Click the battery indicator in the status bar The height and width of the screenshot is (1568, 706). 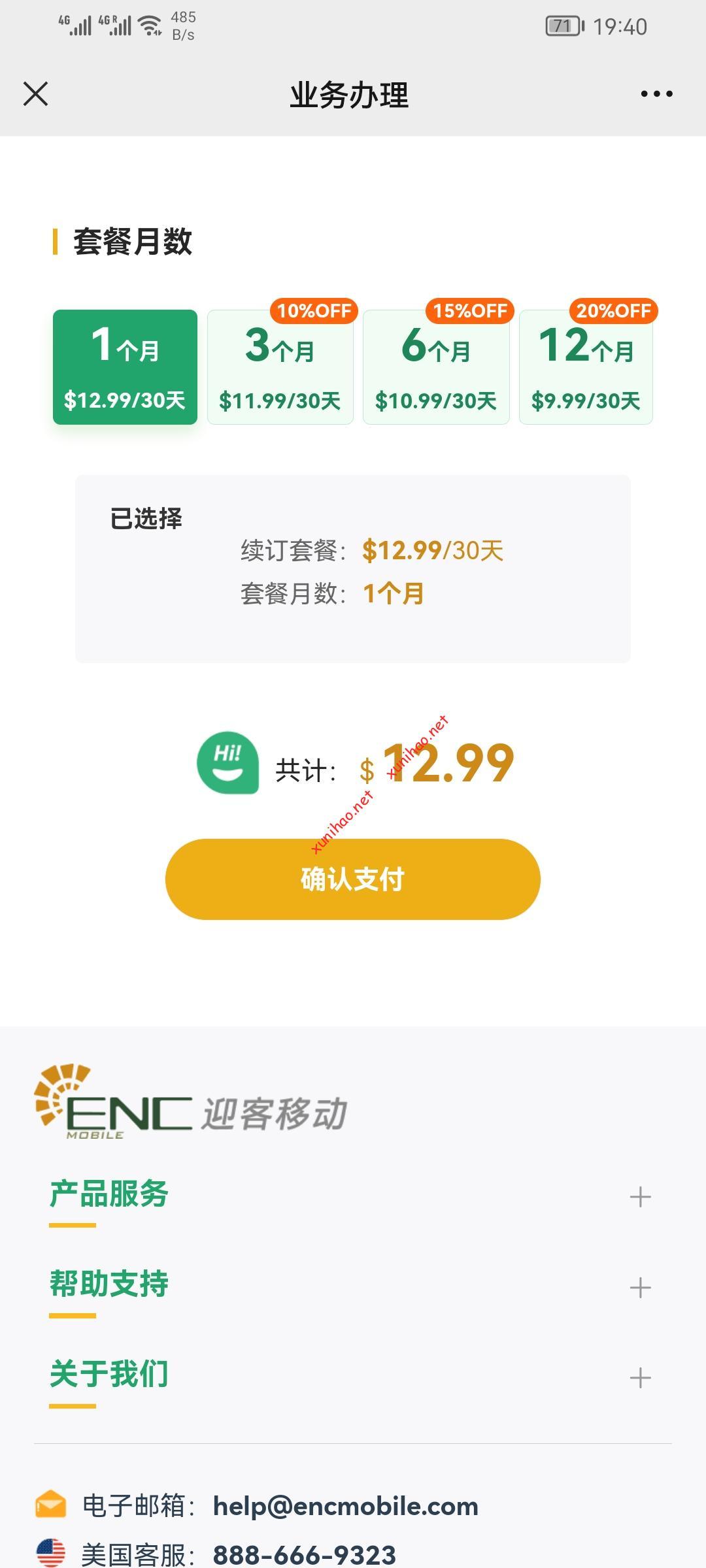pos(563,25)
